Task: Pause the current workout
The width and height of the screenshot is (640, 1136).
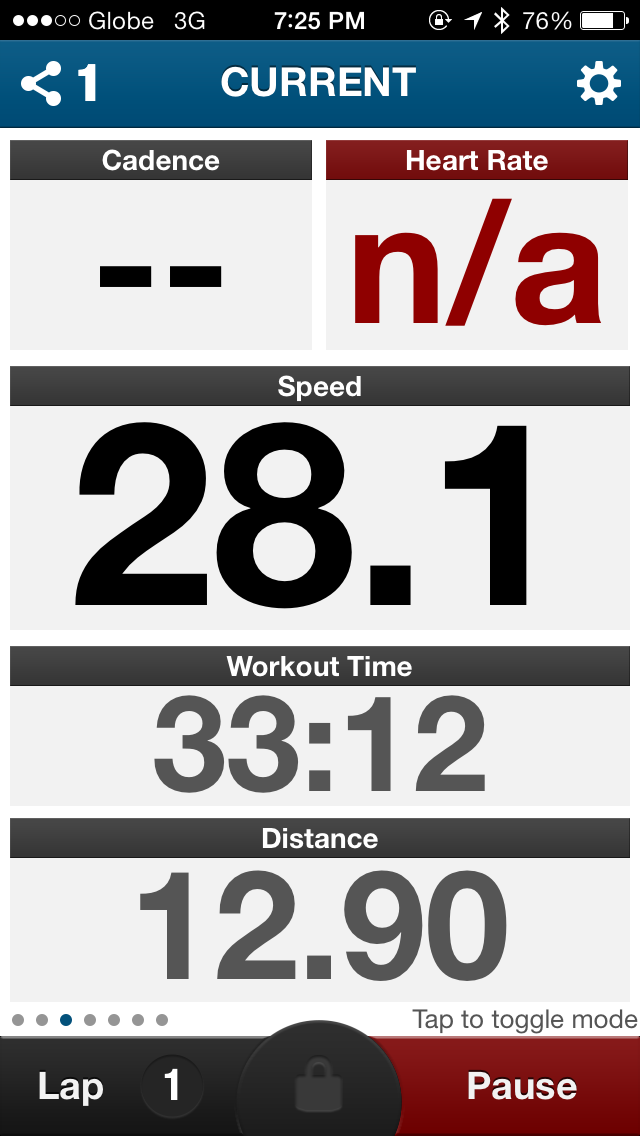Action: tap(522, 1086)
